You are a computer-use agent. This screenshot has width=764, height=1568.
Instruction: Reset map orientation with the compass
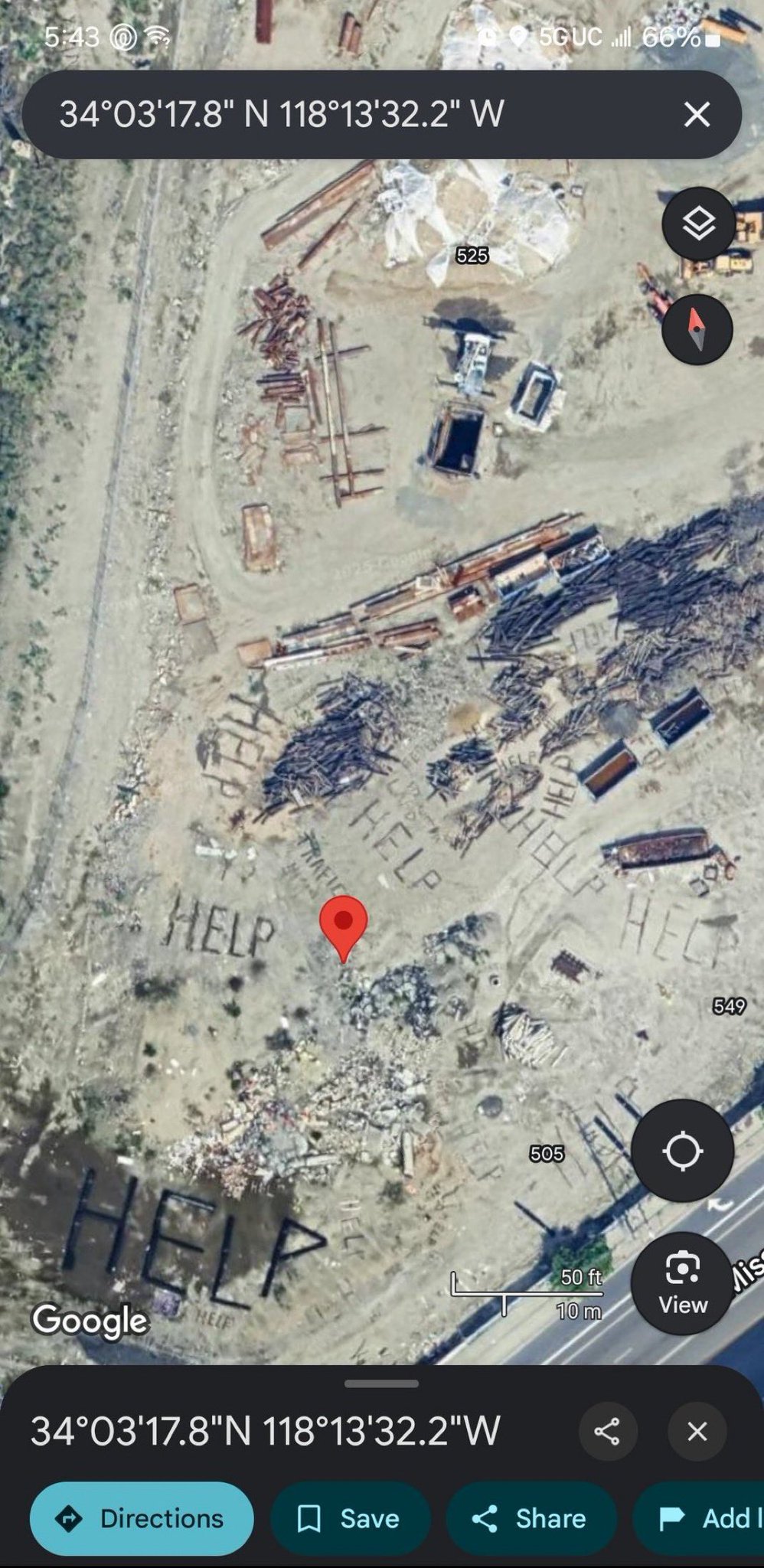pos(697,329)
